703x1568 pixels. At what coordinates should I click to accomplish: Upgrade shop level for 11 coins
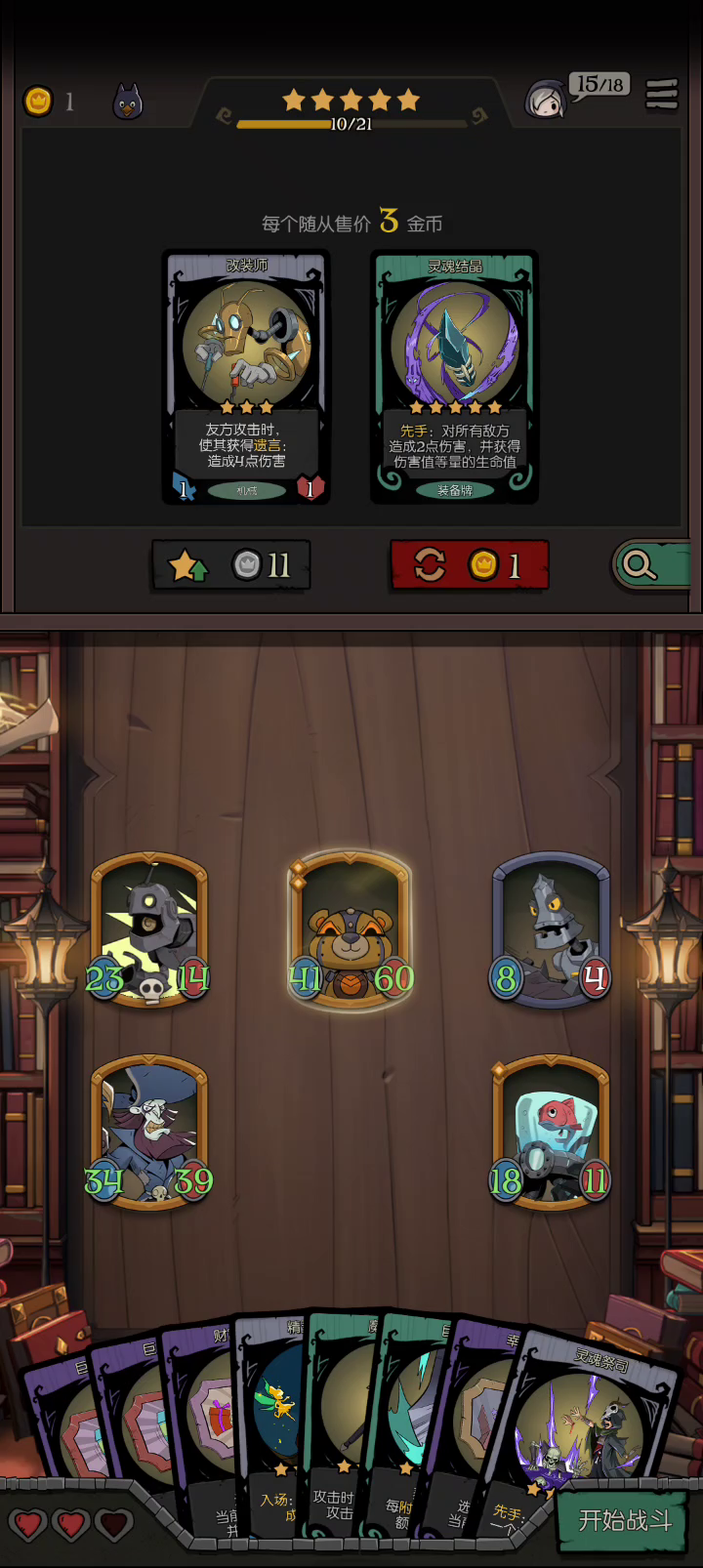pos(231,565)
